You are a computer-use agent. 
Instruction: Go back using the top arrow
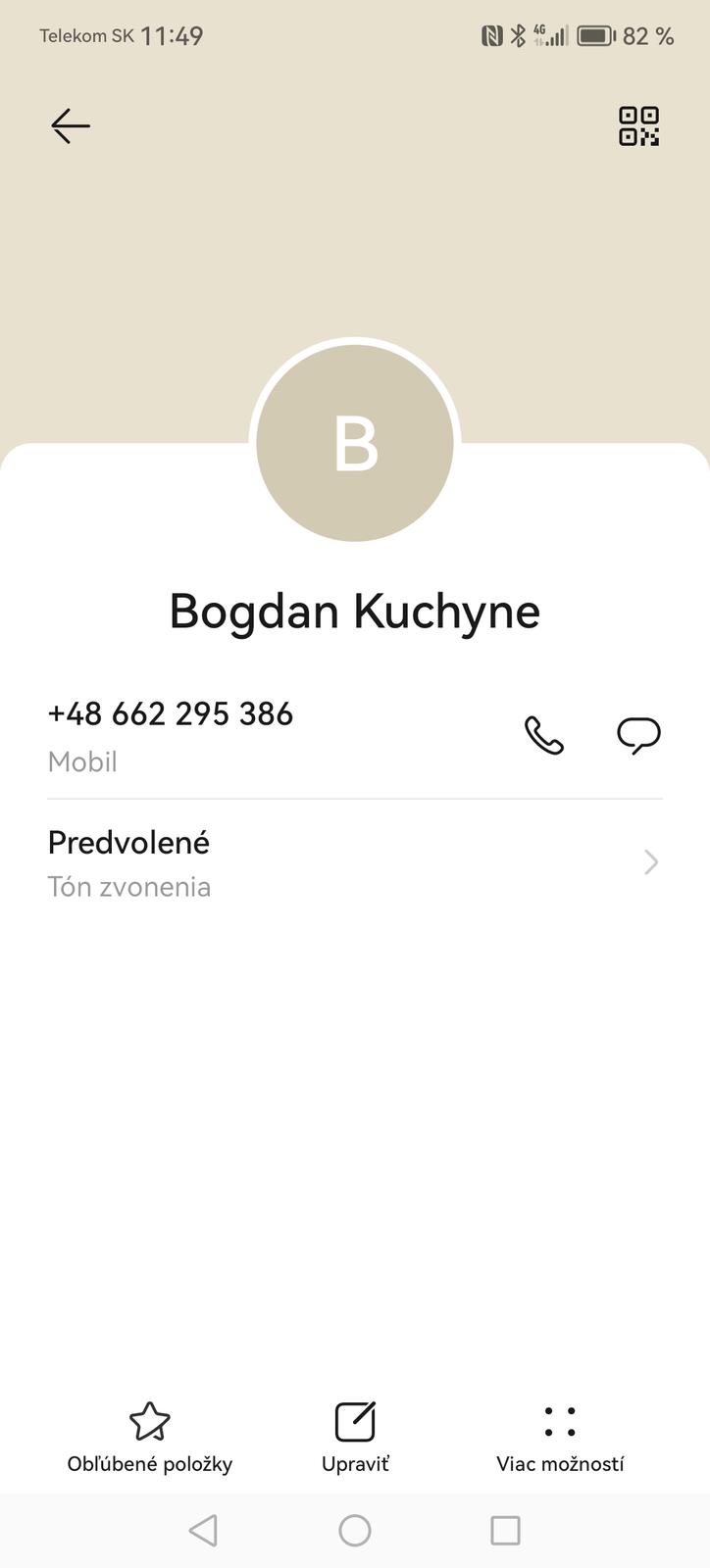click(71, 126)
